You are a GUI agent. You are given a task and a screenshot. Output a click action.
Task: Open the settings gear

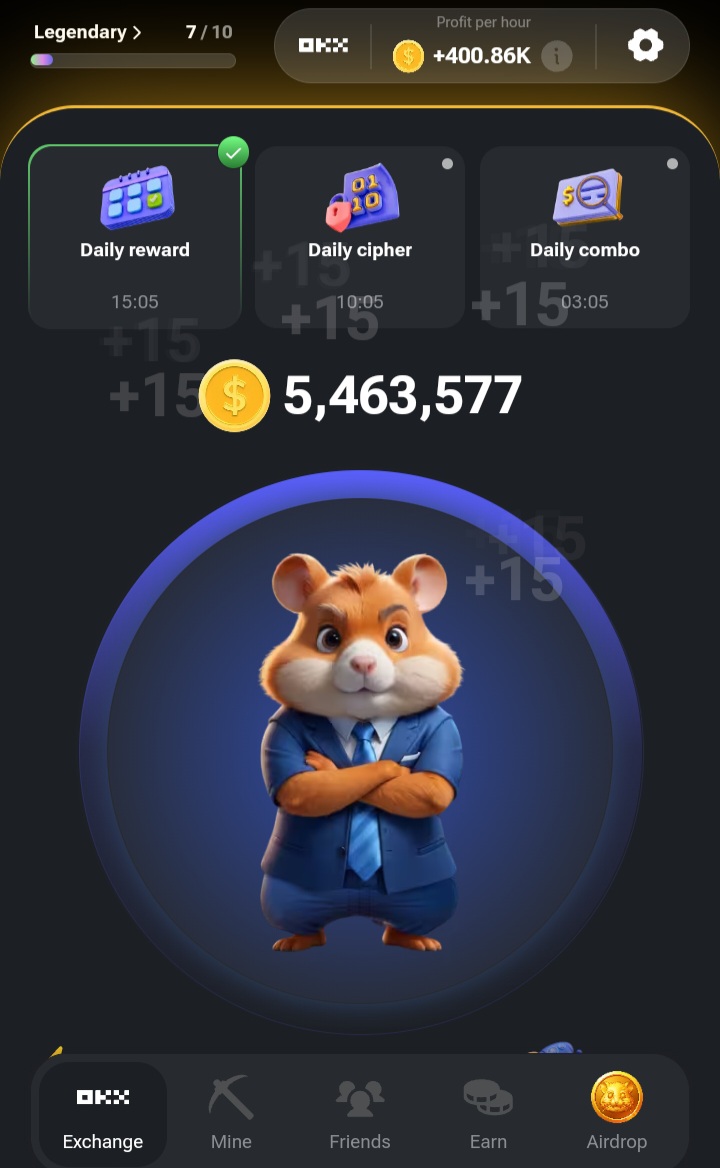[645, 45]
